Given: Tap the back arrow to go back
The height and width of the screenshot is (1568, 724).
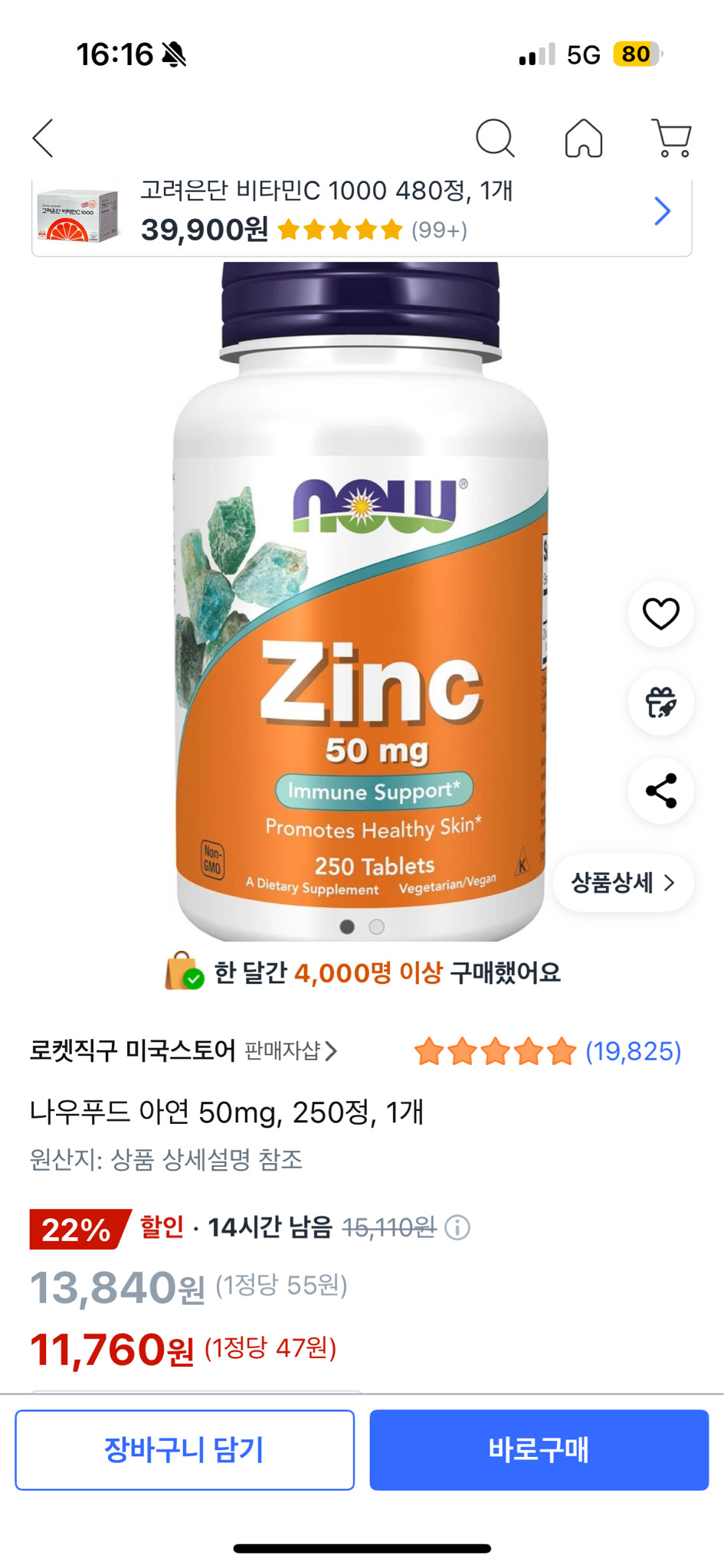Looking at the screenshot, I should click(x=44, y=139).
